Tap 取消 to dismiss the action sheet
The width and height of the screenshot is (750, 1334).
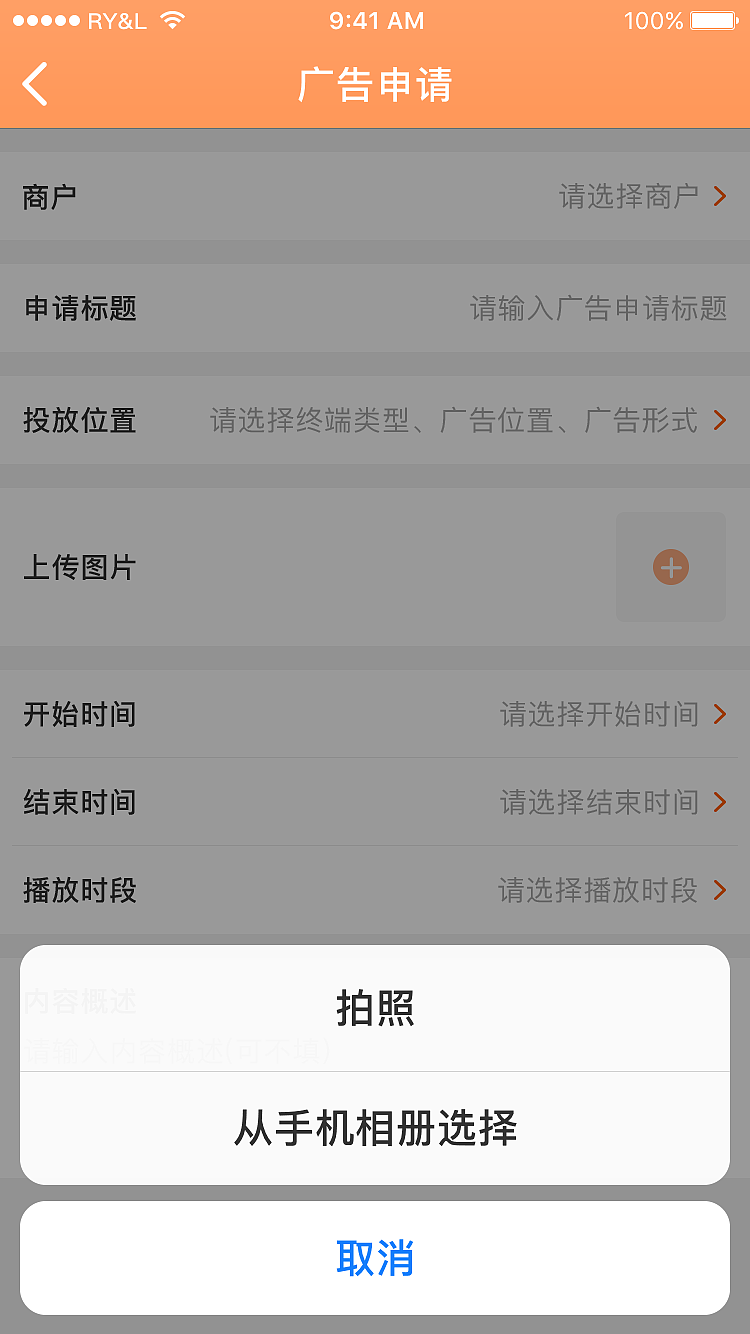click(375, 1259)
